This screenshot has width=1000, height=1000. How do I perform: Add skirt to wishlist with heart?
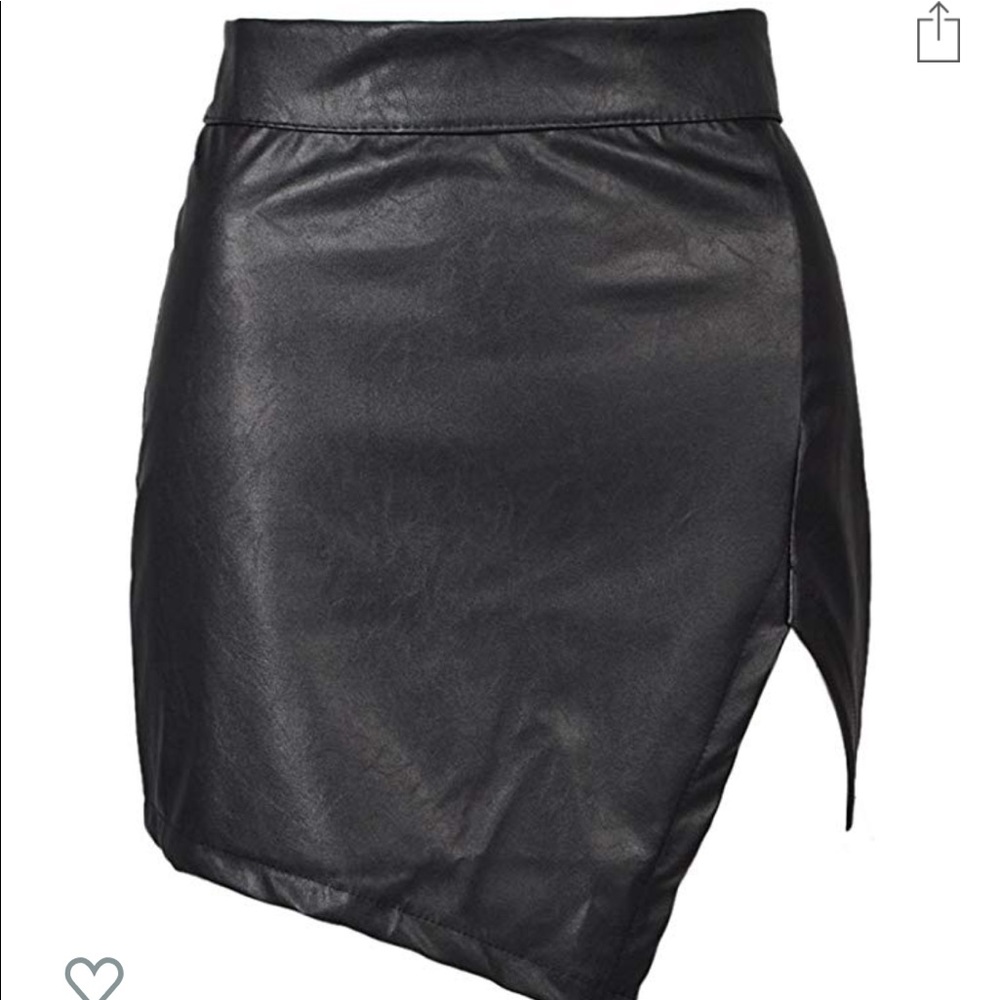click(94, 979)
